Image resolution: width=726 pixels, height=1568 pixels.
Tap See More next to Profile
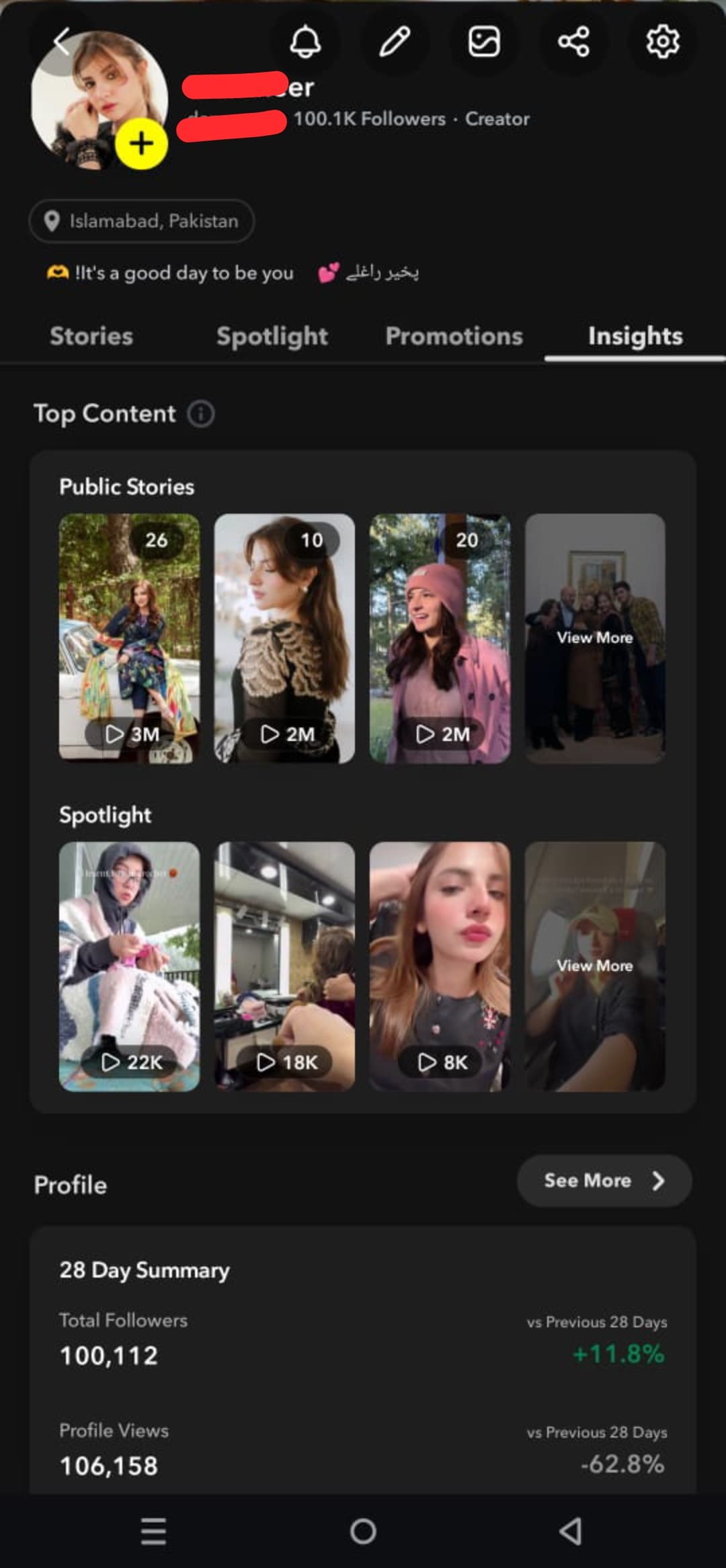604,1181
